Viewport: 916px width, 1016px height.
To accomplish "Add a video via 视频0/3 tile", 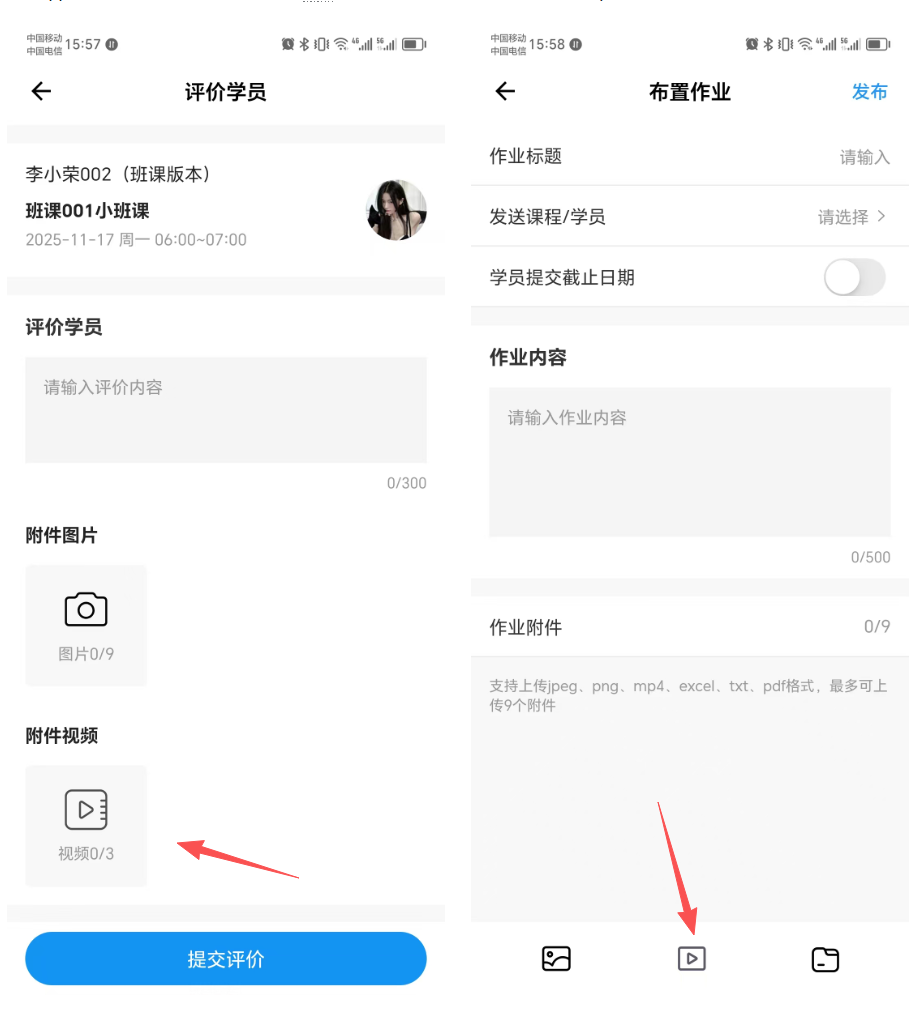I will 86,825.
